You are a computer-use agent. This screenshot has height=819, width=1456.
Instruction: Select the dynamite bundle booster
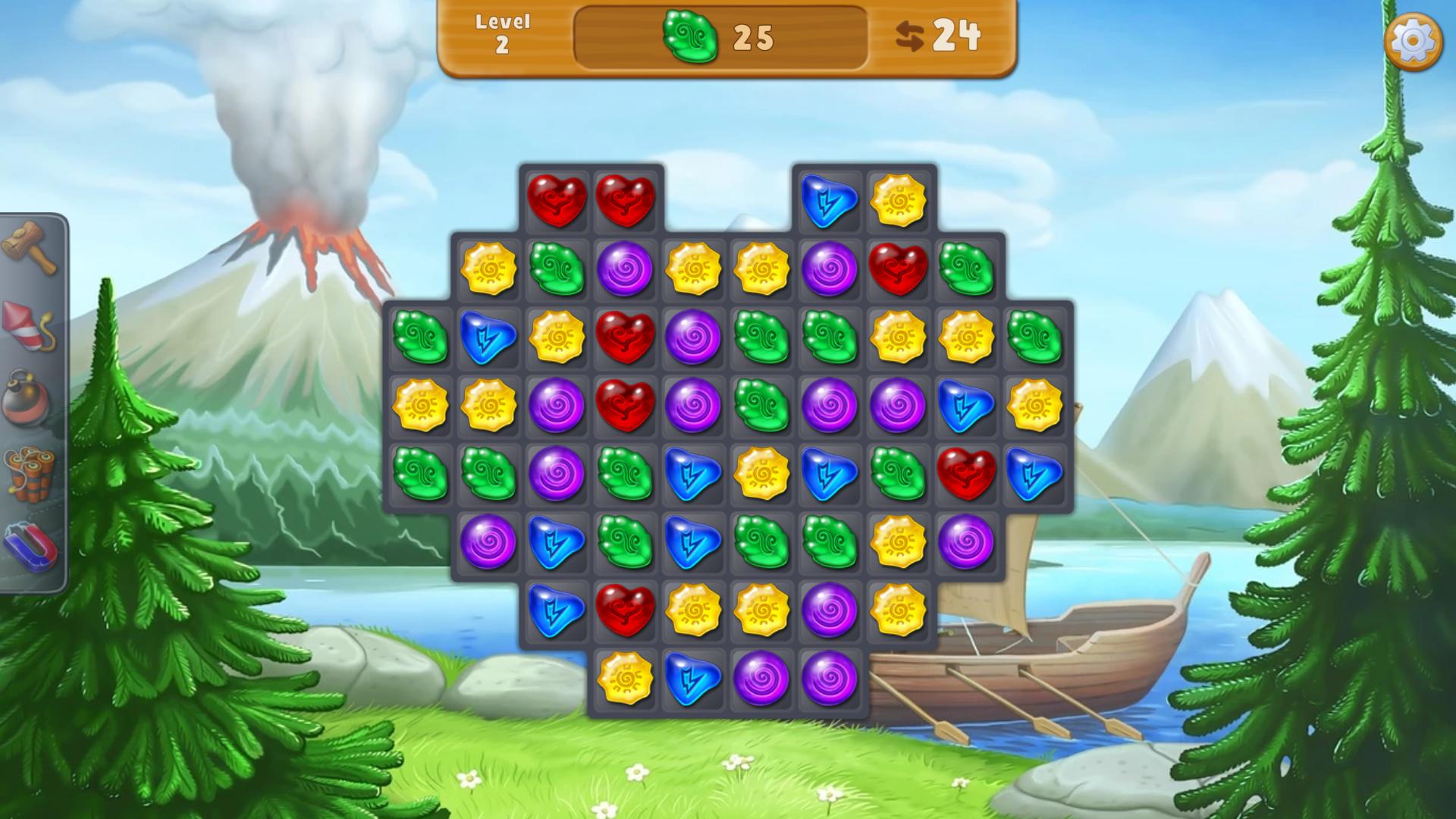29,473
